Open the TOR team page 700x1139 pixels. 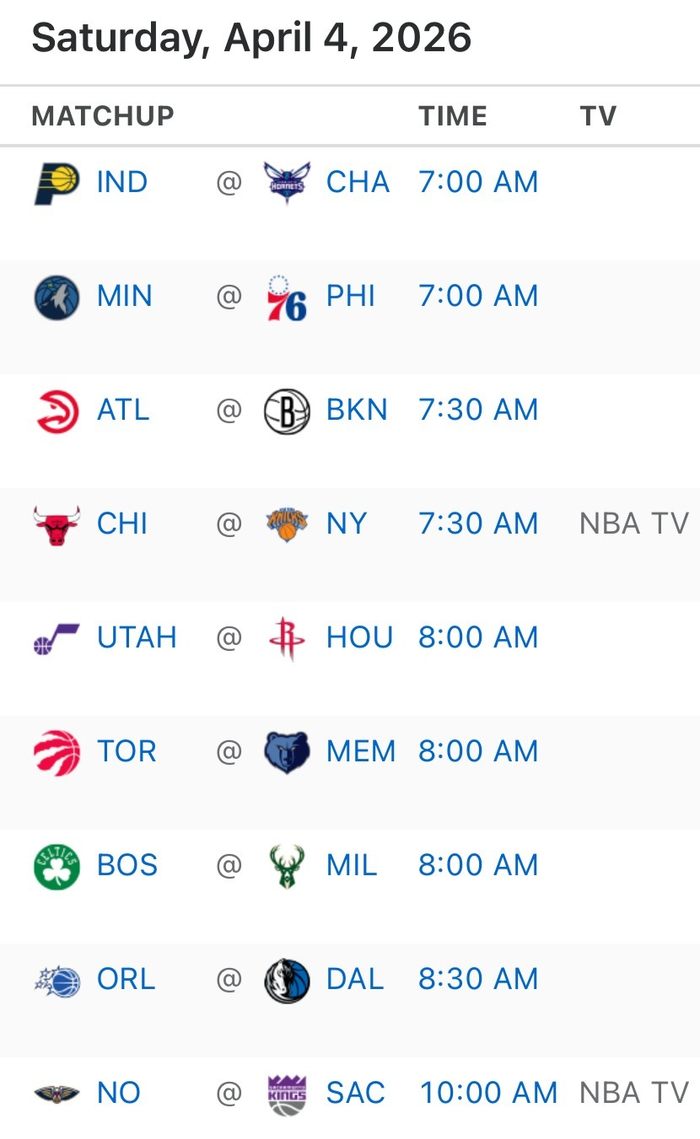click(126, 752)
